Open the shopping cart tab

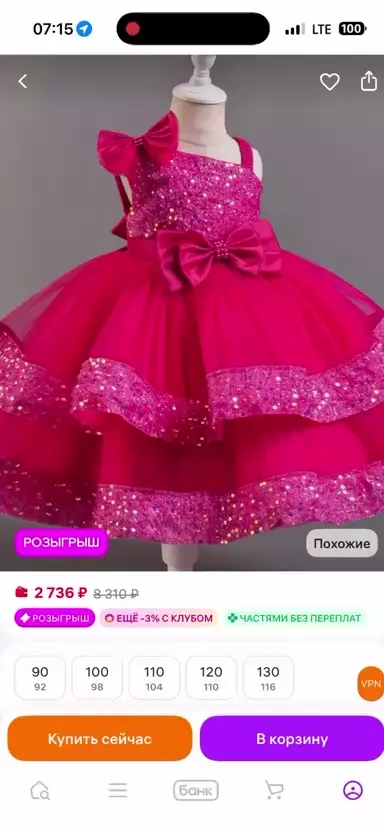point(274,791)
